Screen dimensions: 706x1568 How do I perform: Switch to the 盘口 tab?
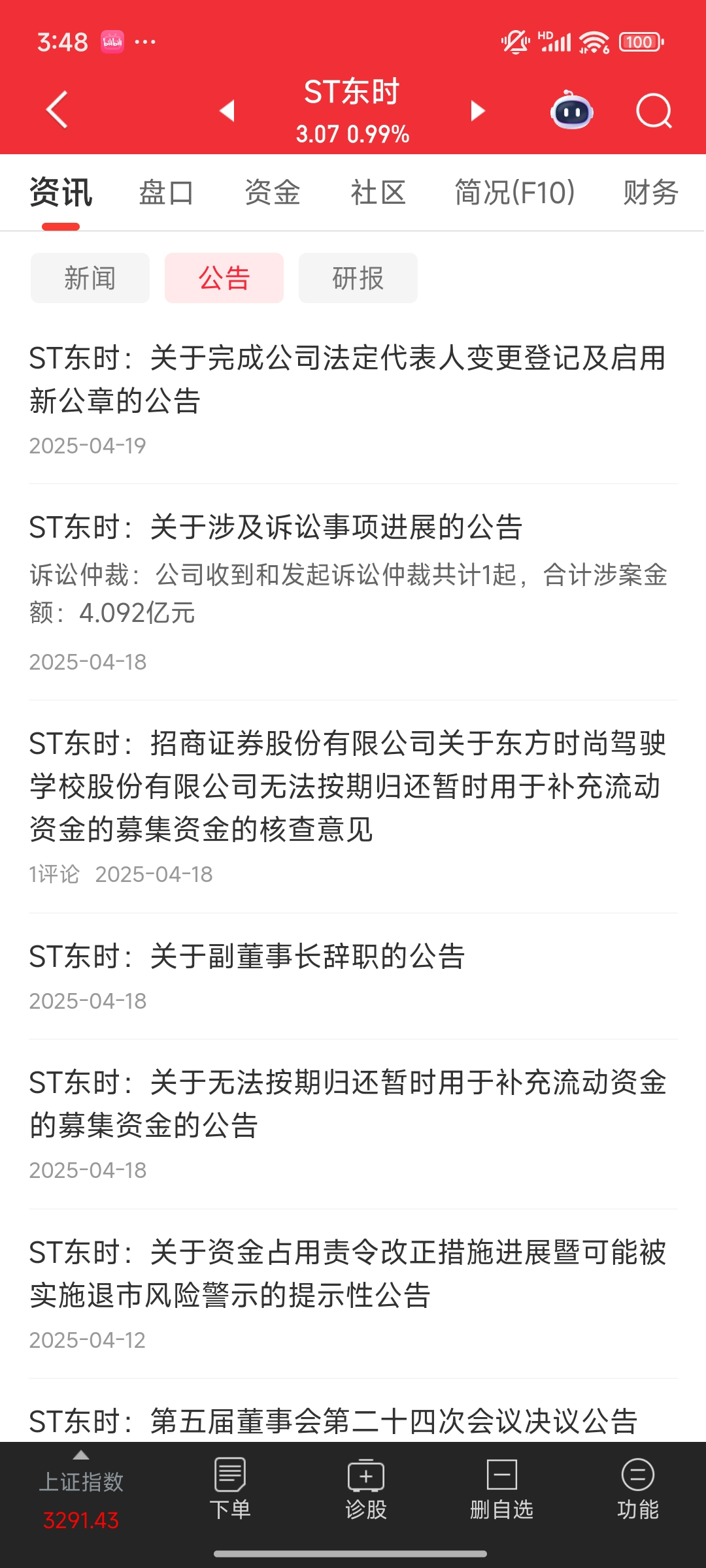(167, 193)
